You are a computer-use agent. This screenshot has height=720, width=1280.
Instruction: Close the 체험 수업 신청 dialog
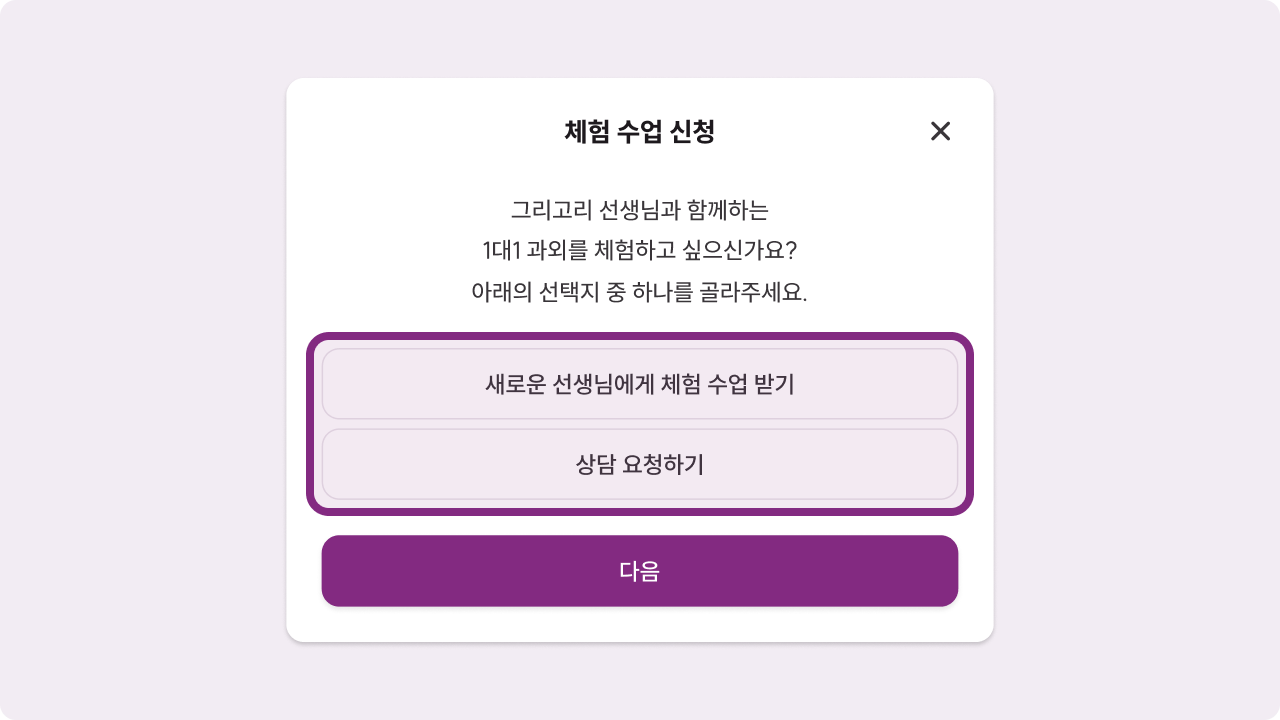click(940, 131)
